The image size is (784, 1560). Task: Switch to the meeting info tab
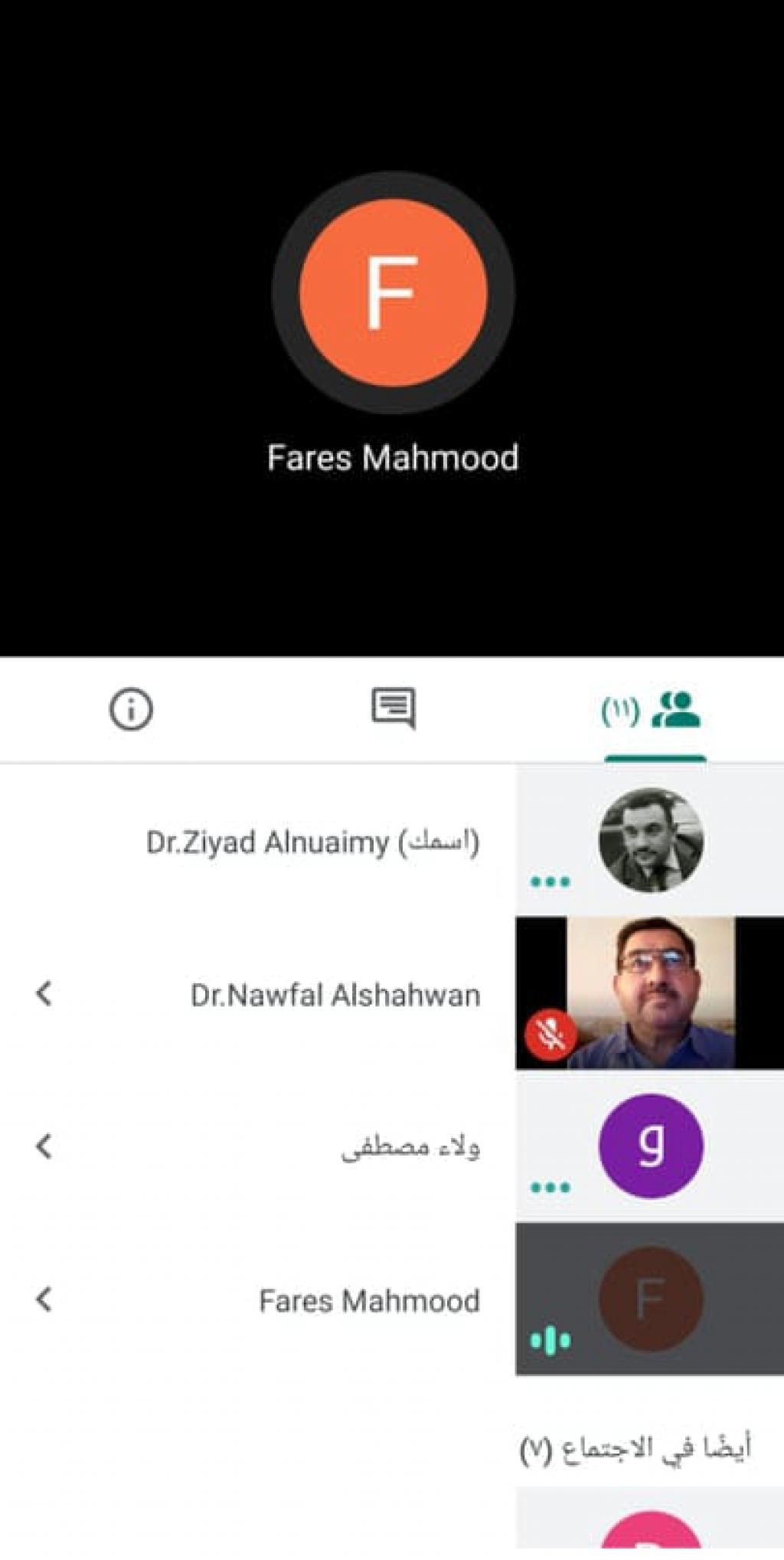tap(131, 709)
